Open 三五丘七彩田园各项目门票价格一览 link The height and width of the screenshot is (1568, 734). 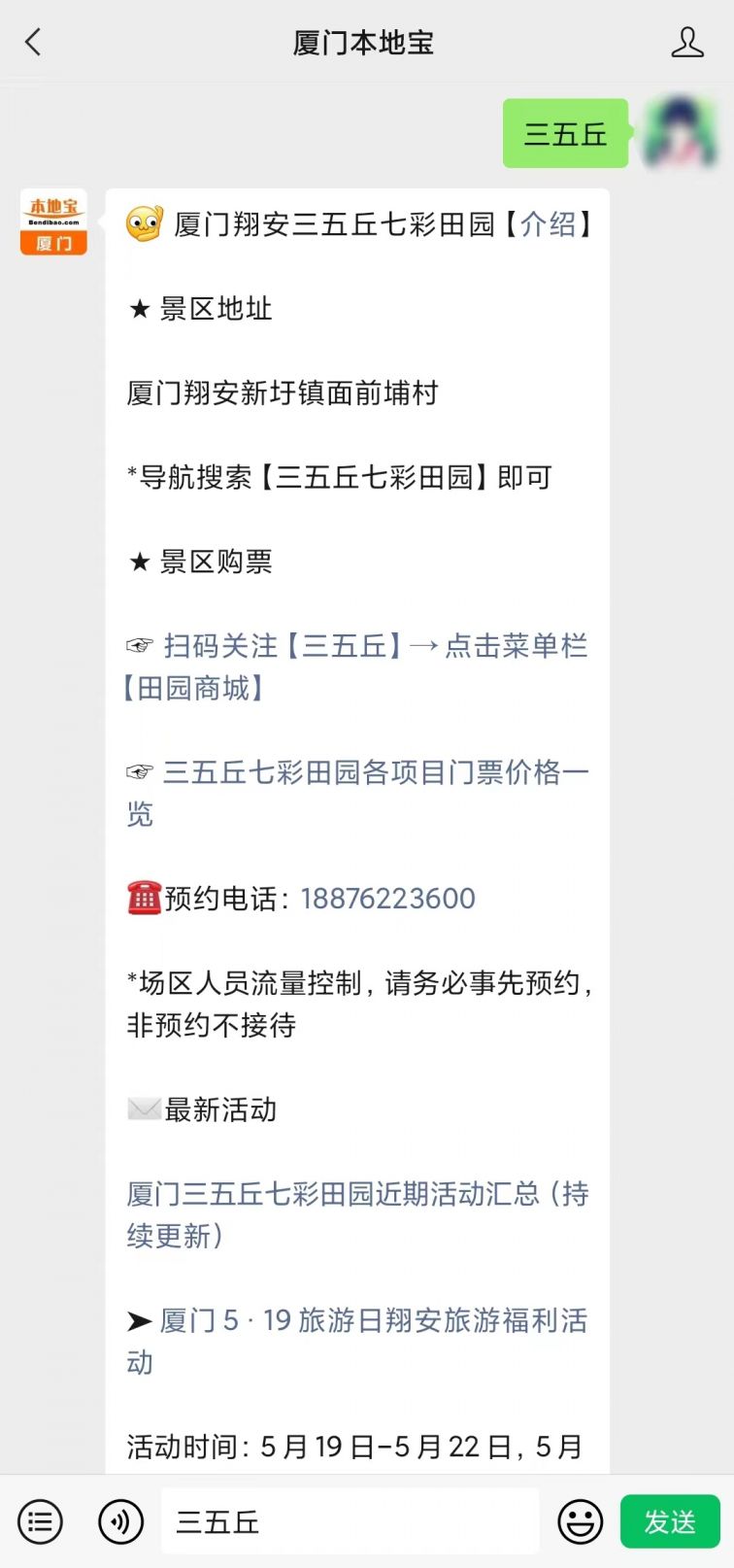pyautogui.click(x=357, y=793)
